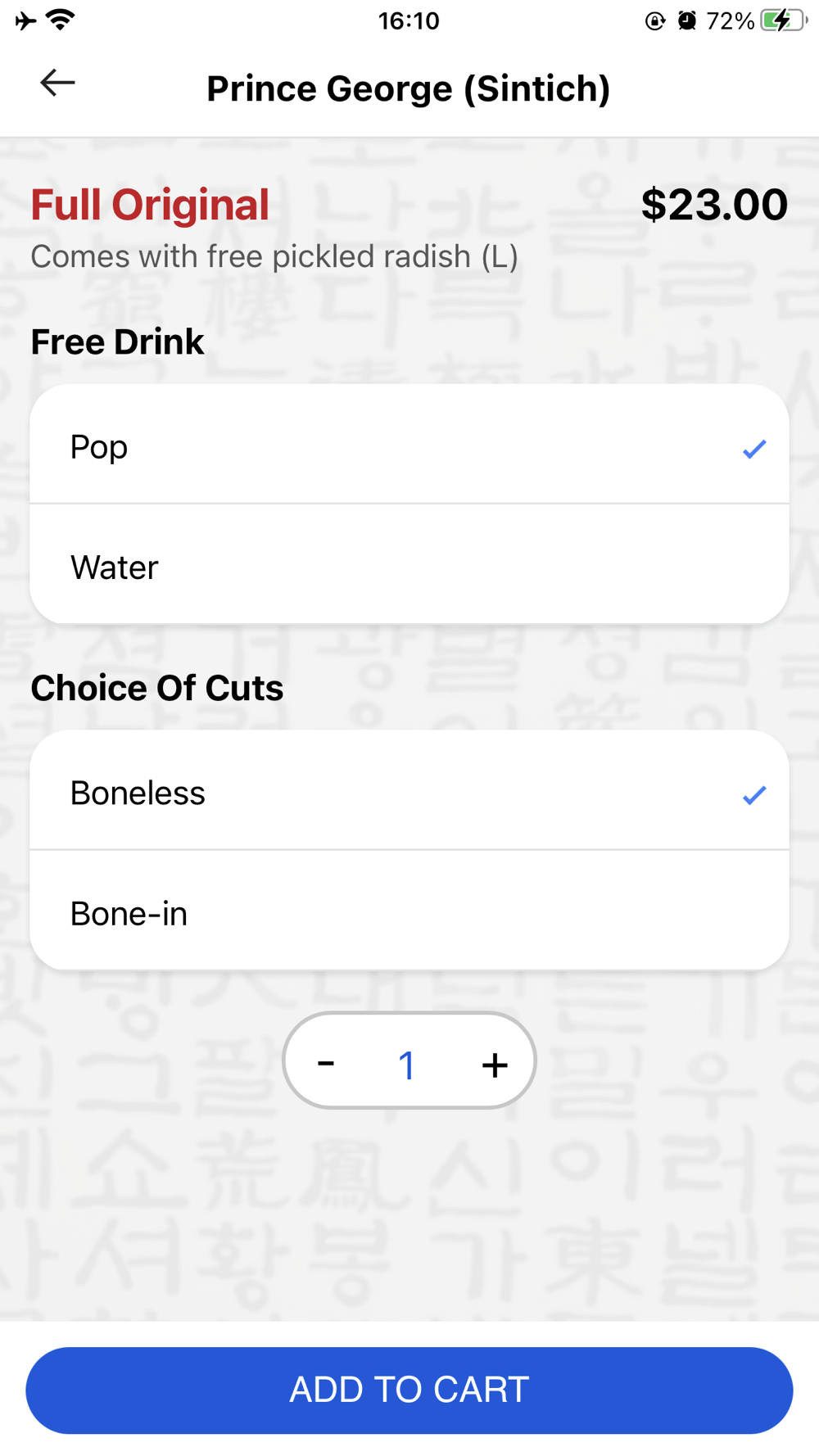The image size is (819, 1456).
Task: Tap the ADD TO CART button
Action: point(409,1390)
